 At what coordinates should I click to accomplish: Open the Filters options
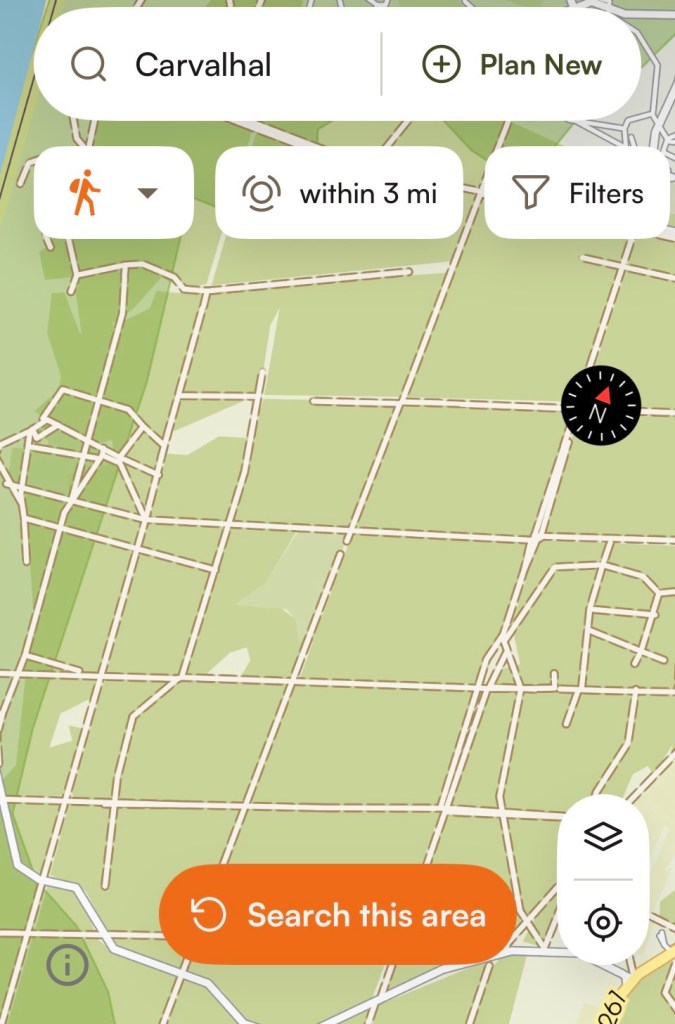pyautogui.click(x=577, y=193)
